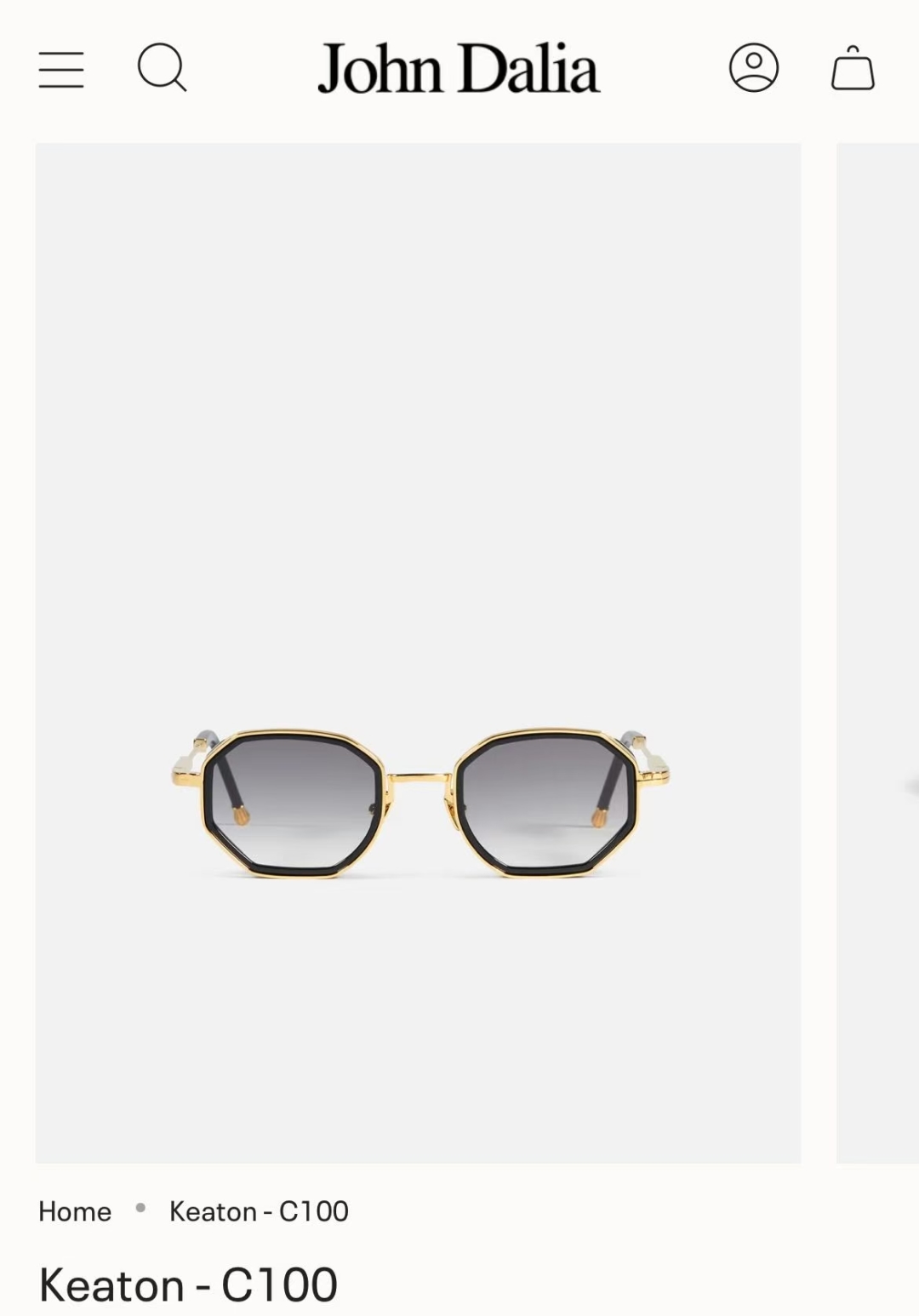
Task: Open the account profile icon
Action: pyautogui.click(x=754, y=68)
